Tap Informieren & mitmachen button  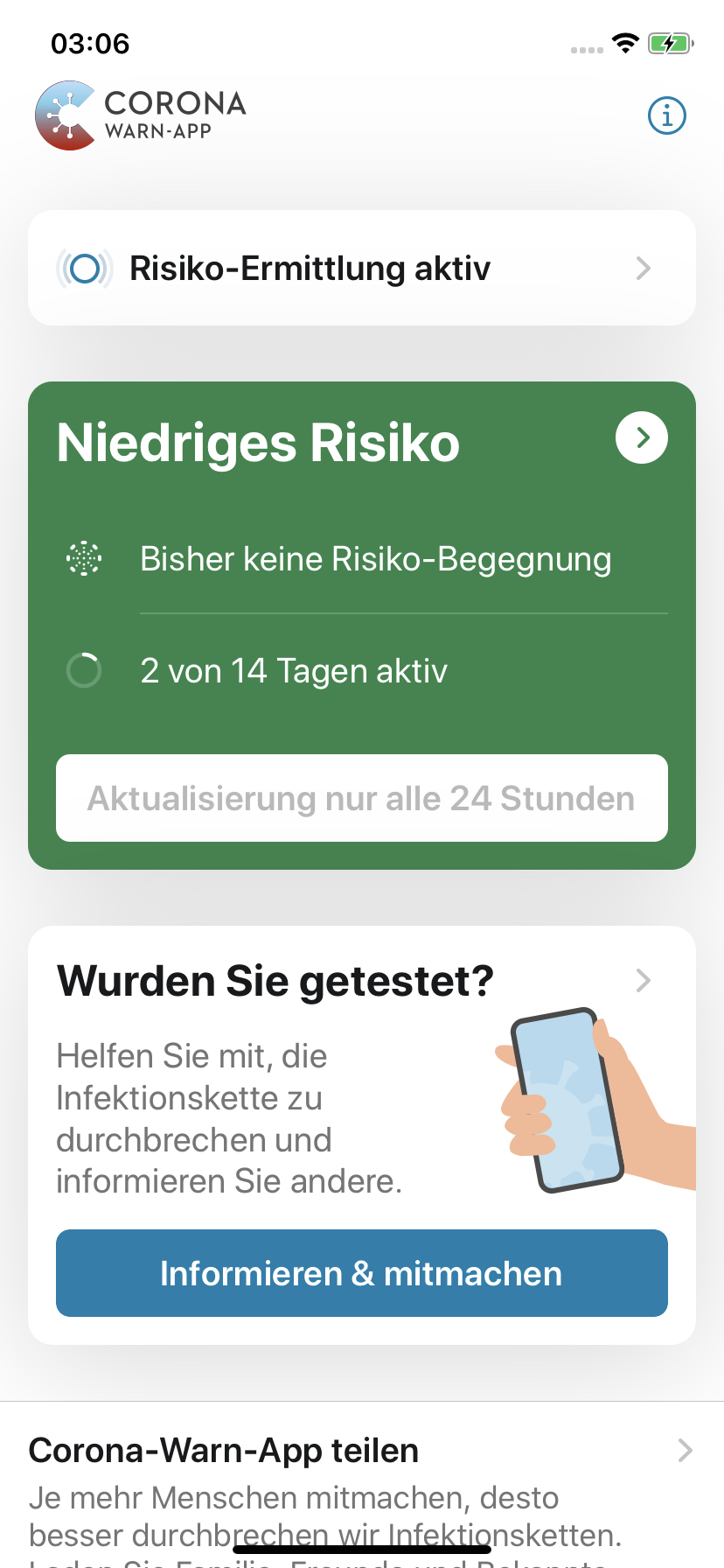[362, 1273]
